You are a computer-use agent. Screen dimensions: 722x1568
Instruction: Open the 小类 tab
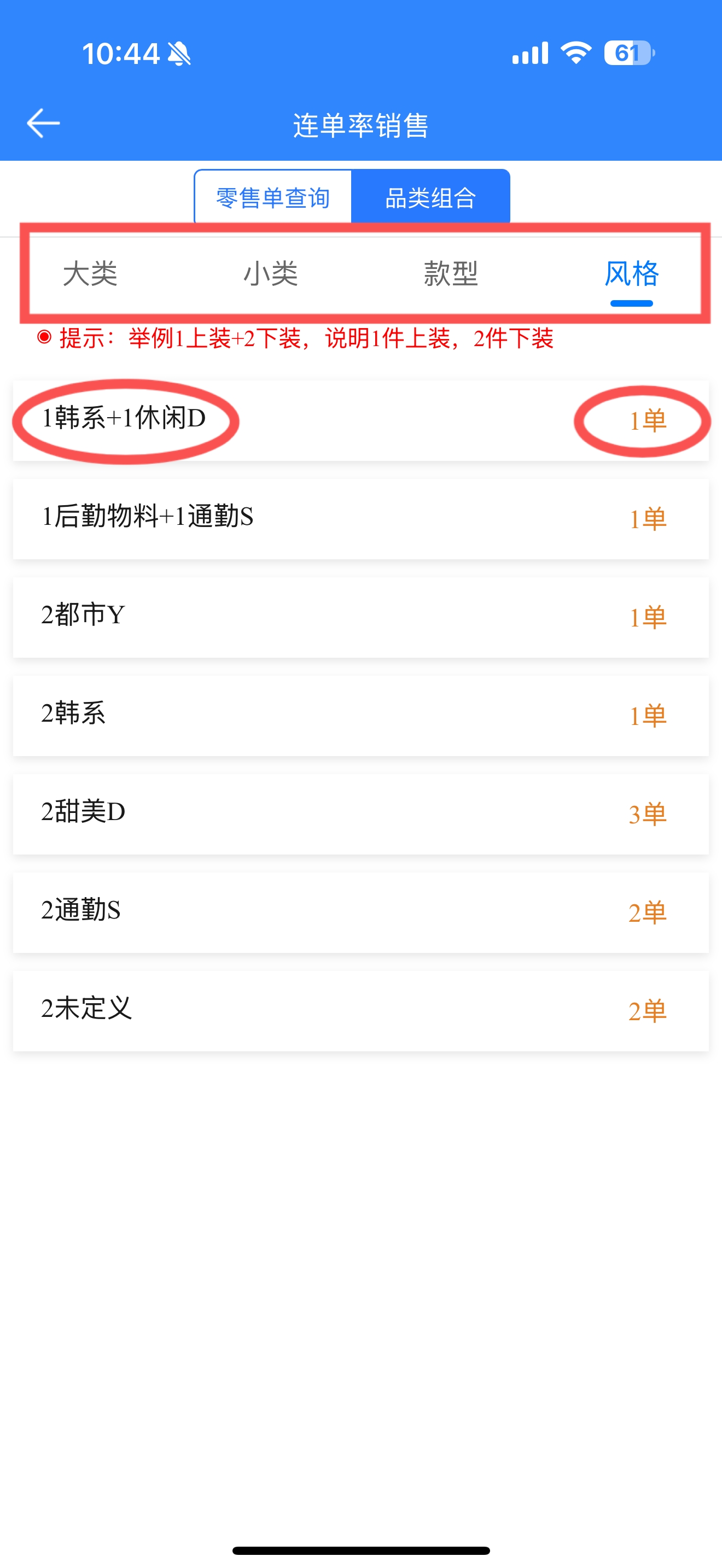tap(271, 273)
